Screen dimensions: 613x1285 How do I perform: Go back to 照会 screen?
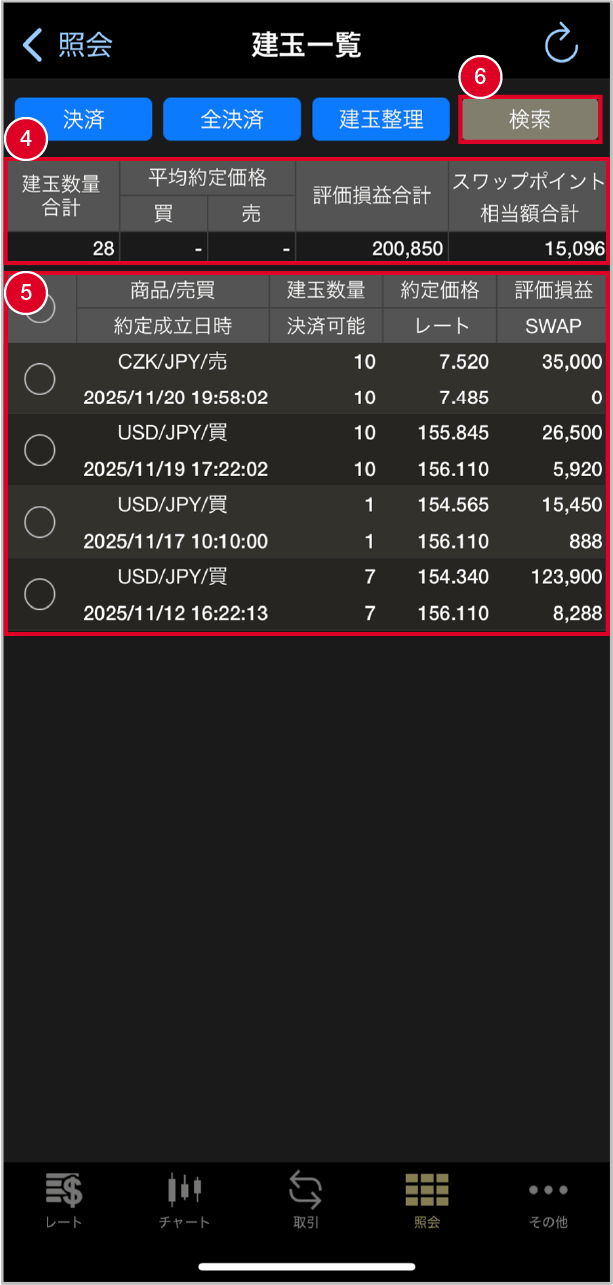pos(67,45)
